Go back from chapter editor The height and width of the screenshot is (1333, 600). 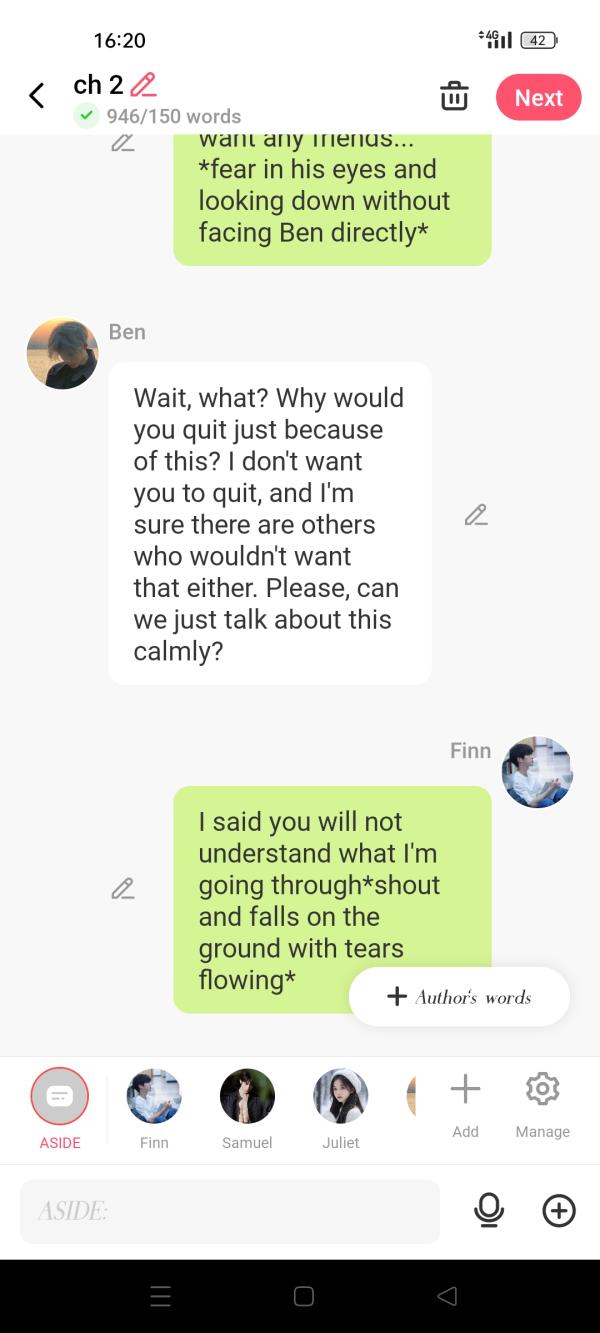click(37, 96)
